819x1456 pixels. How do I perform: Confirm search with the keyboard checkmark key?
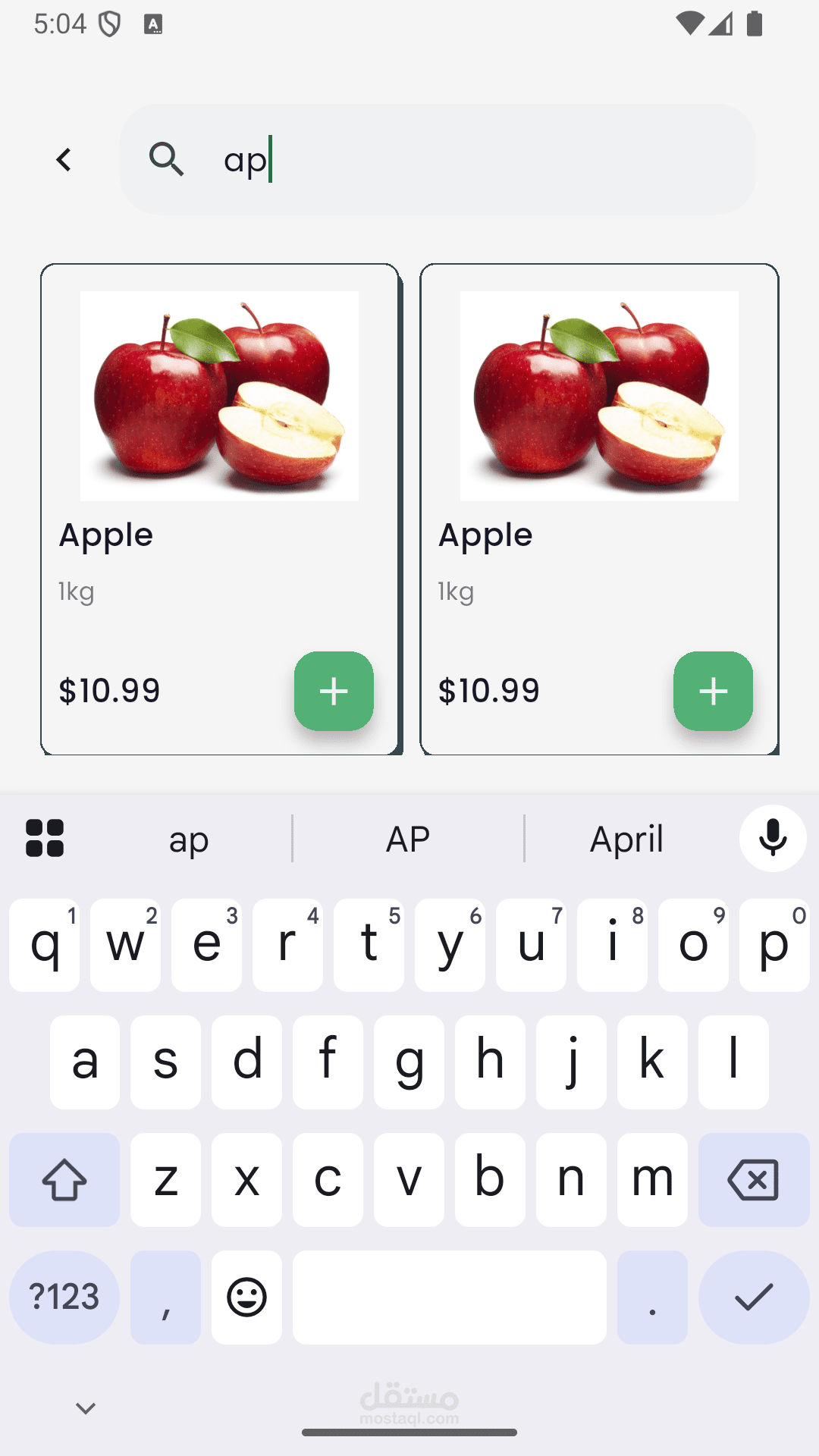pyautogui.click(x=753, y=1297)
